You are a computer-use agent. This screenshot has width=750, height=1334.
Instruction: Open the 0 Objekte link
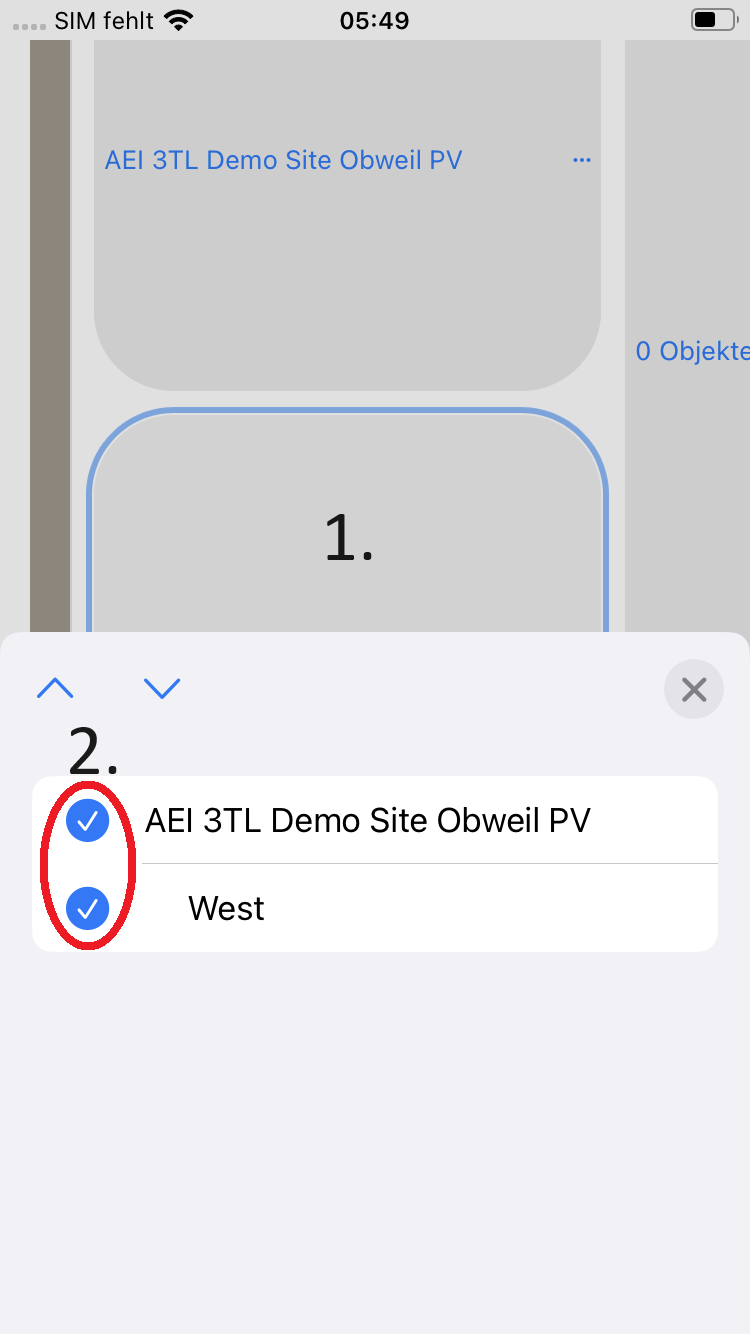coord(691,351)
